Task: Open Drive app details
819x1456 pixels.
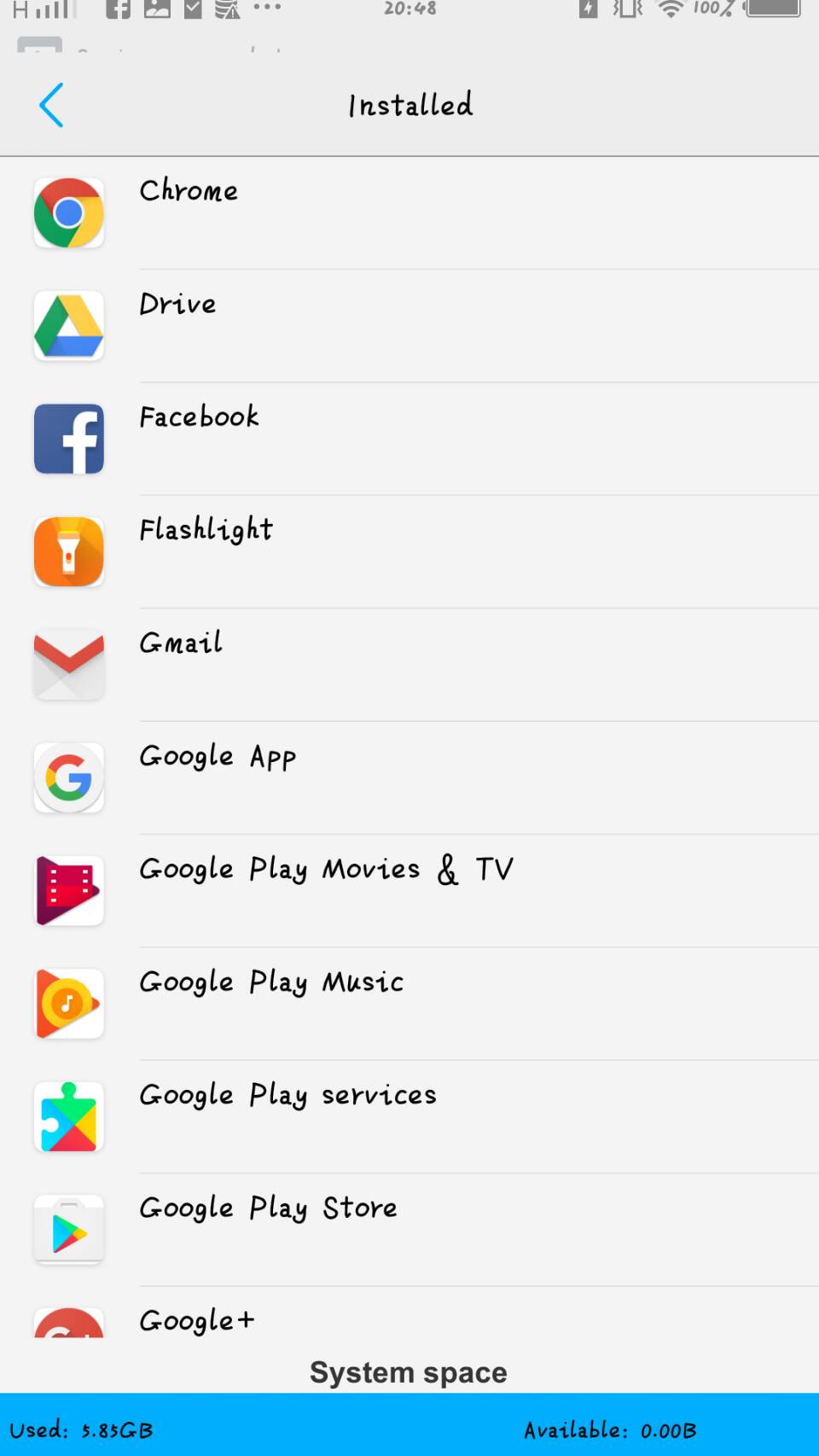Action: point(409,326)
